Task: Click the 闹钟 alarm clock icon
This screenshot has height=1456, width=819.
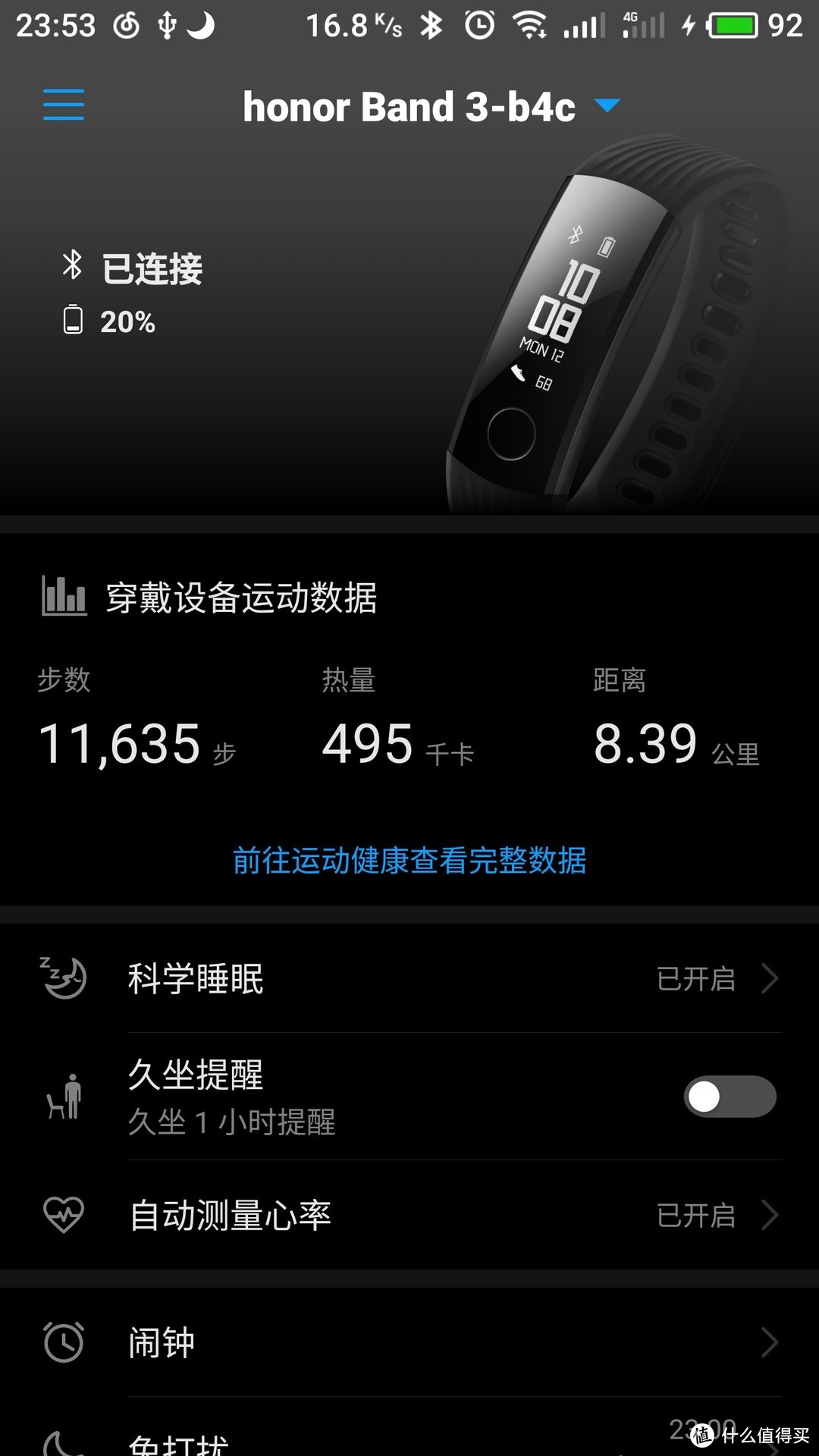Action: coord(64,1341)
